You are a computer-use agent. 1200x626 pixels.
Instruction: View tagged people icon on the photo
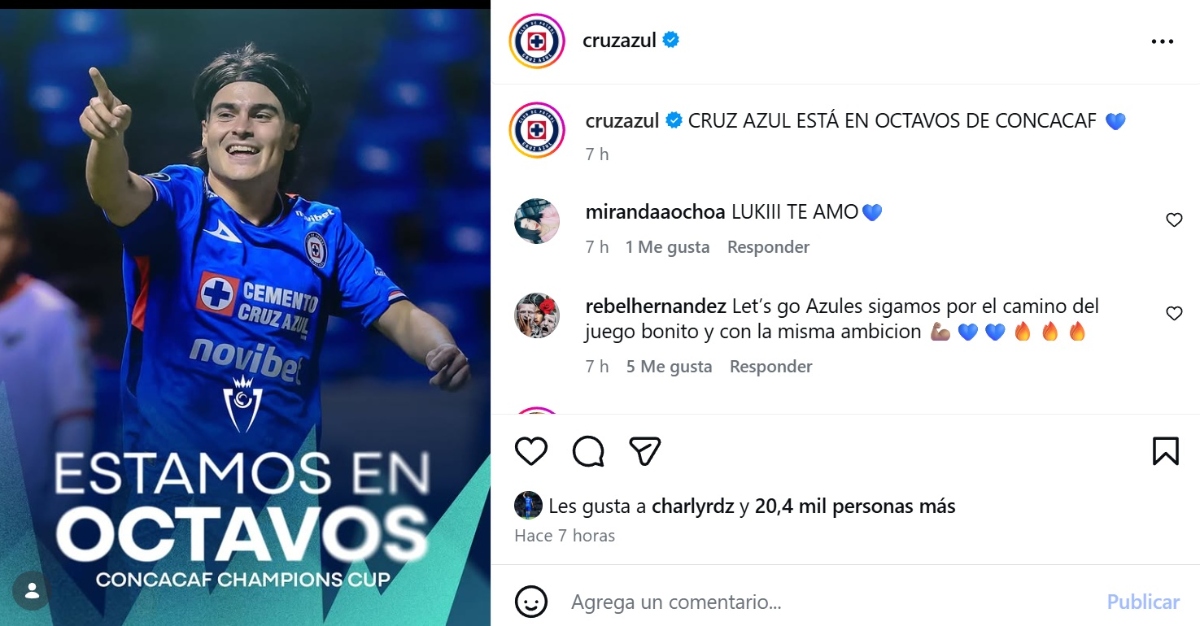click(x=32, y=591)
